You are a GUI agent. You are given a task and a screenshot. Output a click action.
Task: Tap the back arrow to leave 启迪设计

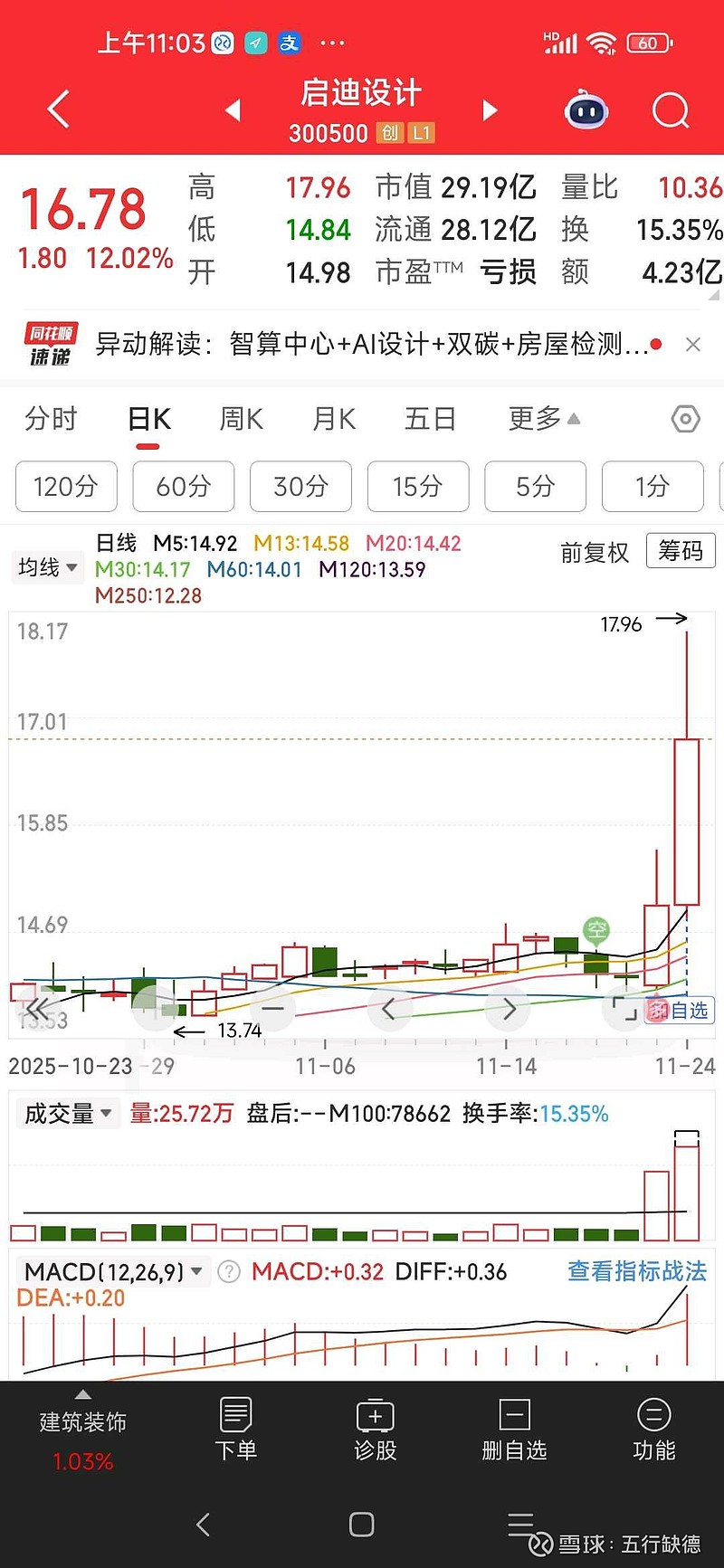tap(57, 109)
